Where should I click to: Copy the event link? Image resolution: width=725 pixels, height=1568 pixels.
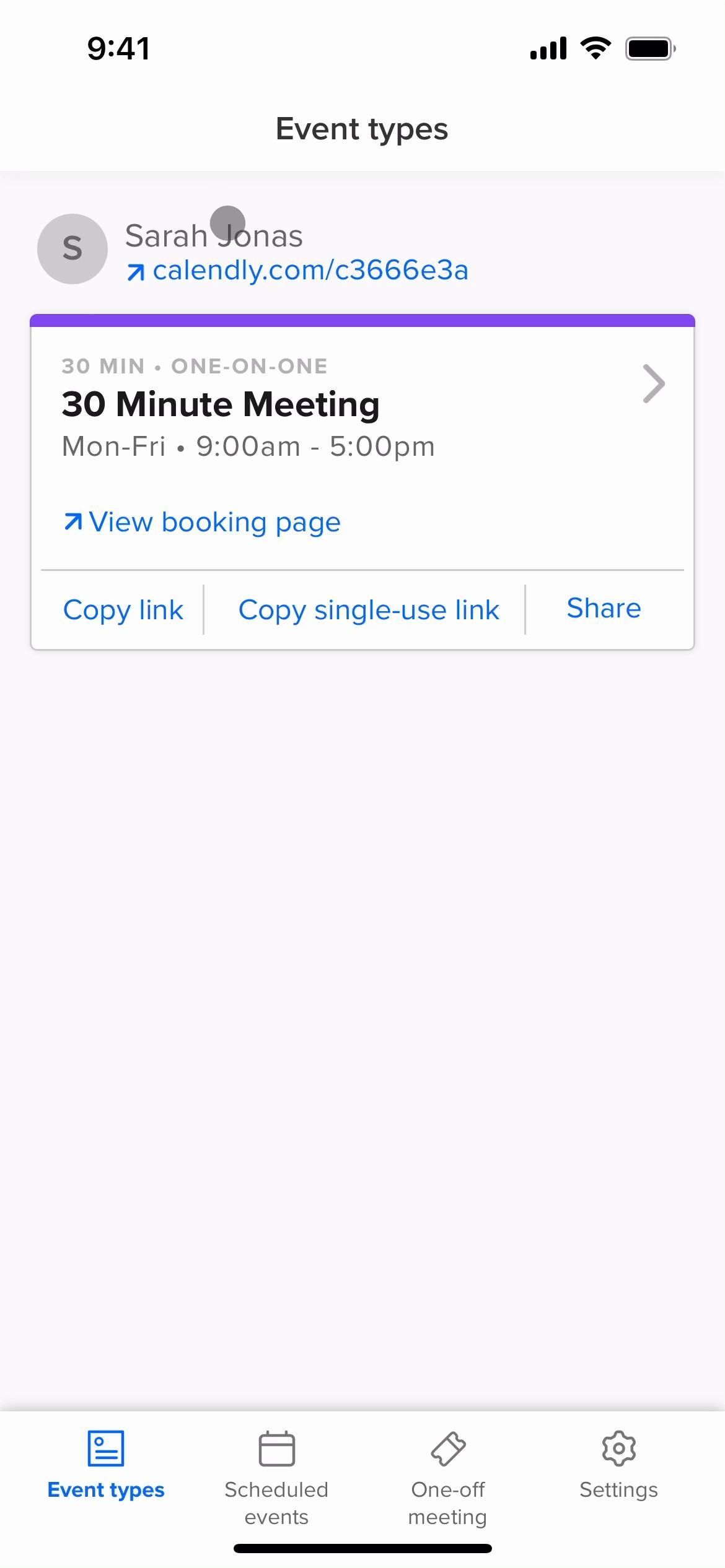pyautogui.click(x=123, y=609)
